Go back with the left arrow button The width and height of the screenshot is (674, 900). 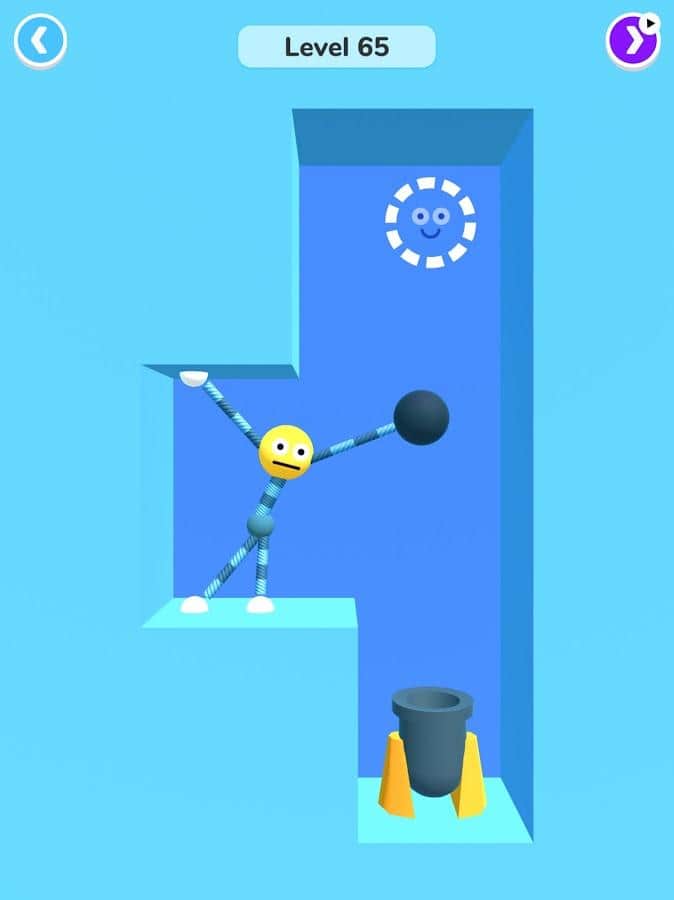tap(40, 42)
